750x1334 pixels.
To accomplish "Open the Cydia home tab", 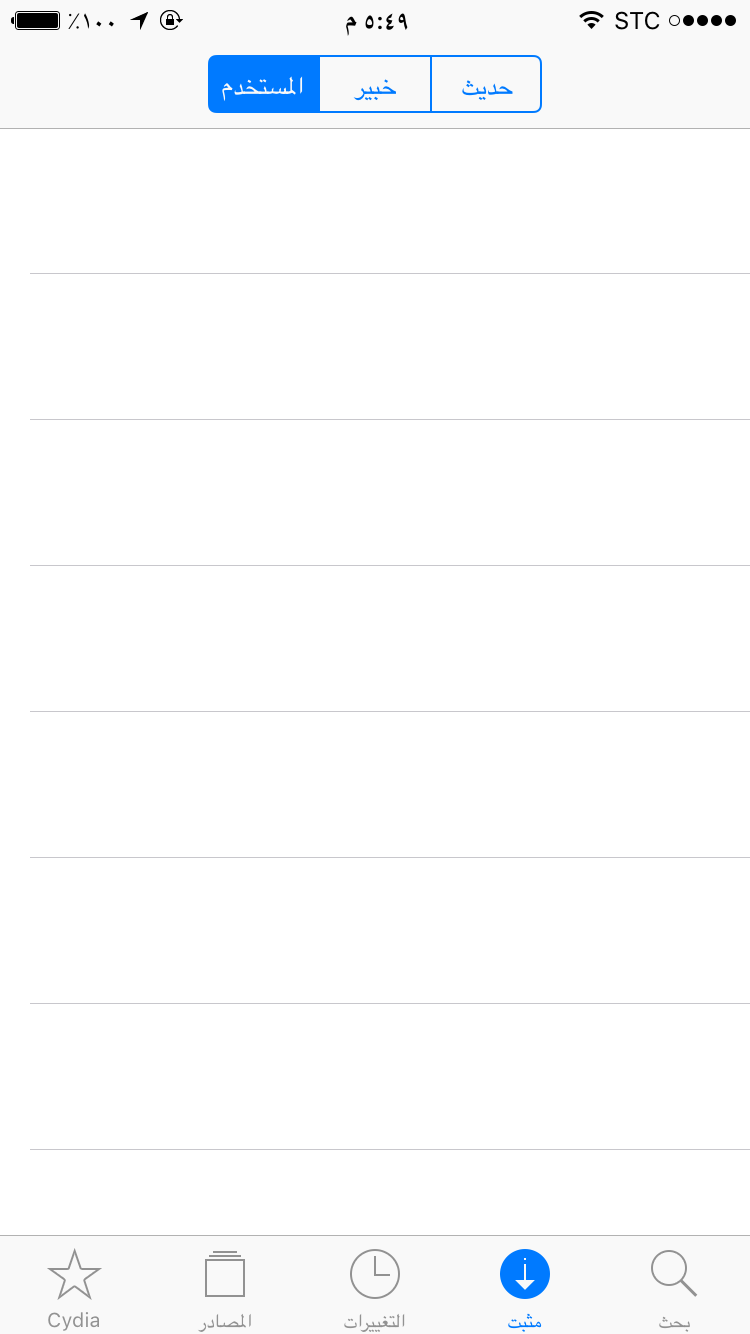I will point(74,1286).
